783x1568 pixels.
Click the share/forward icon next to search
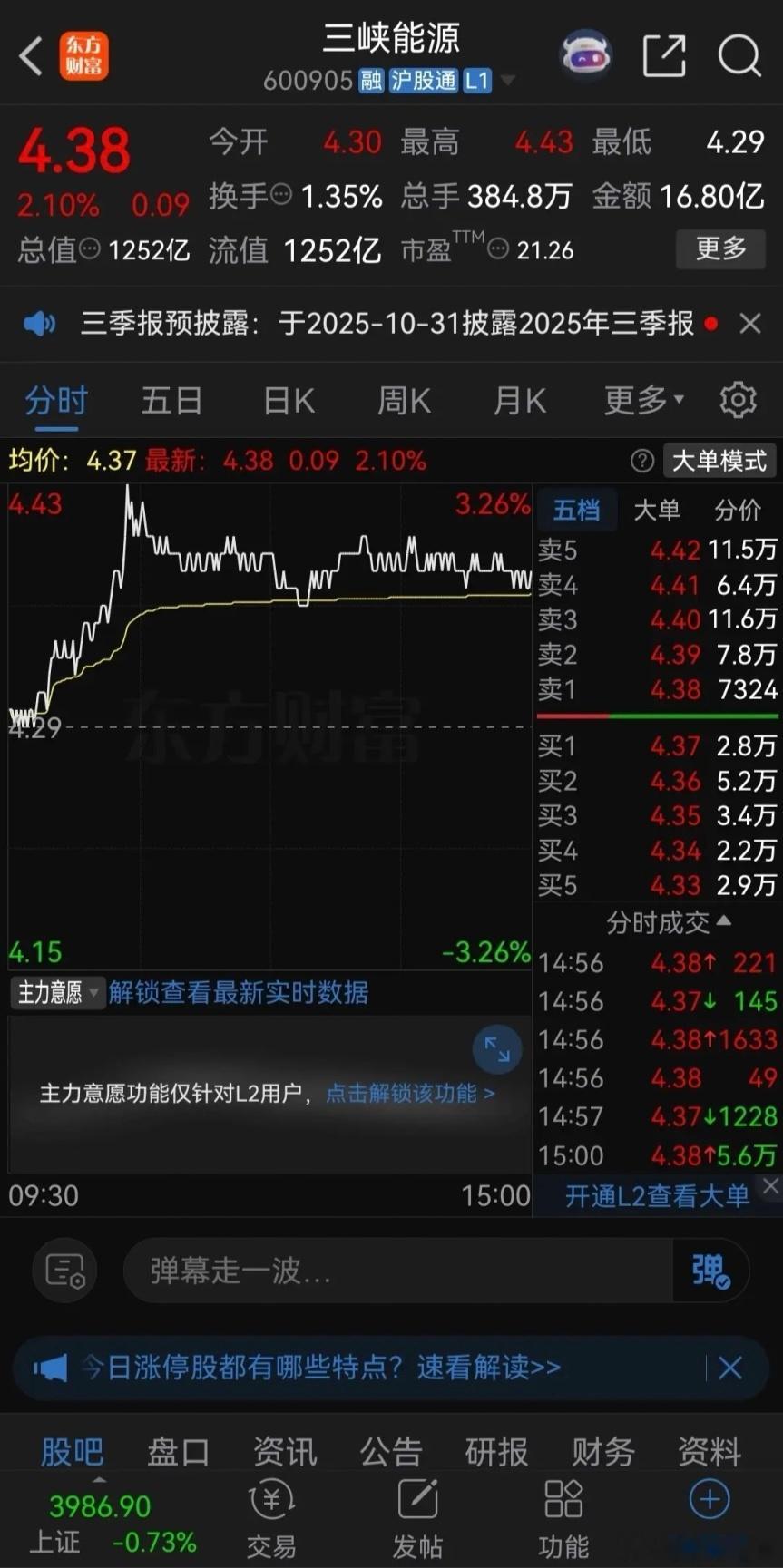click(x=663, y=54)
